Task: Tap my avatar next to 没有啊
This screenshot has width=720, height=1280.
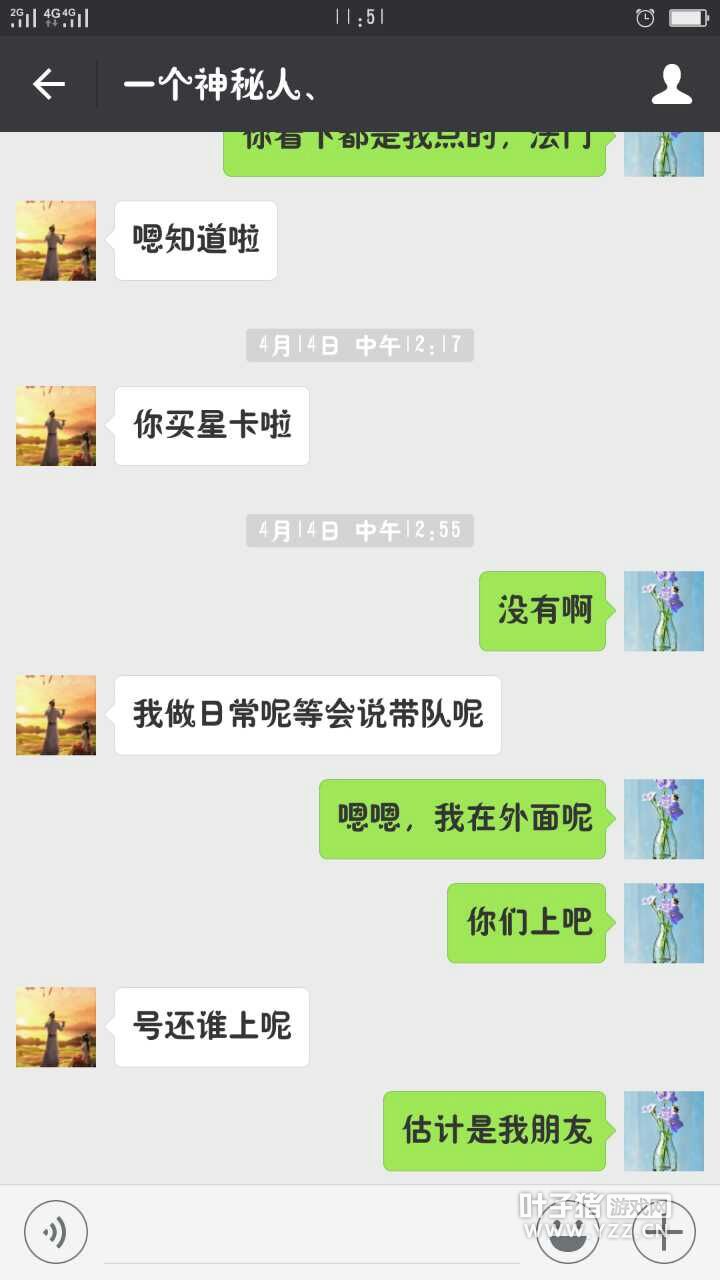Action: pos(664,611)
